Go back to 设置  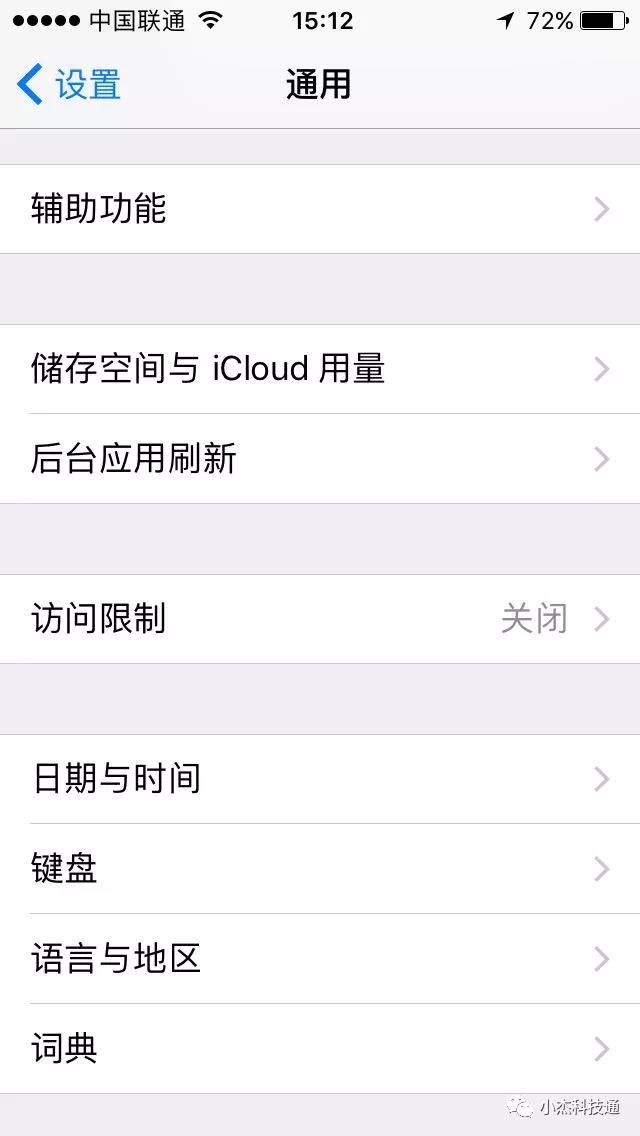tap(68, 85)
